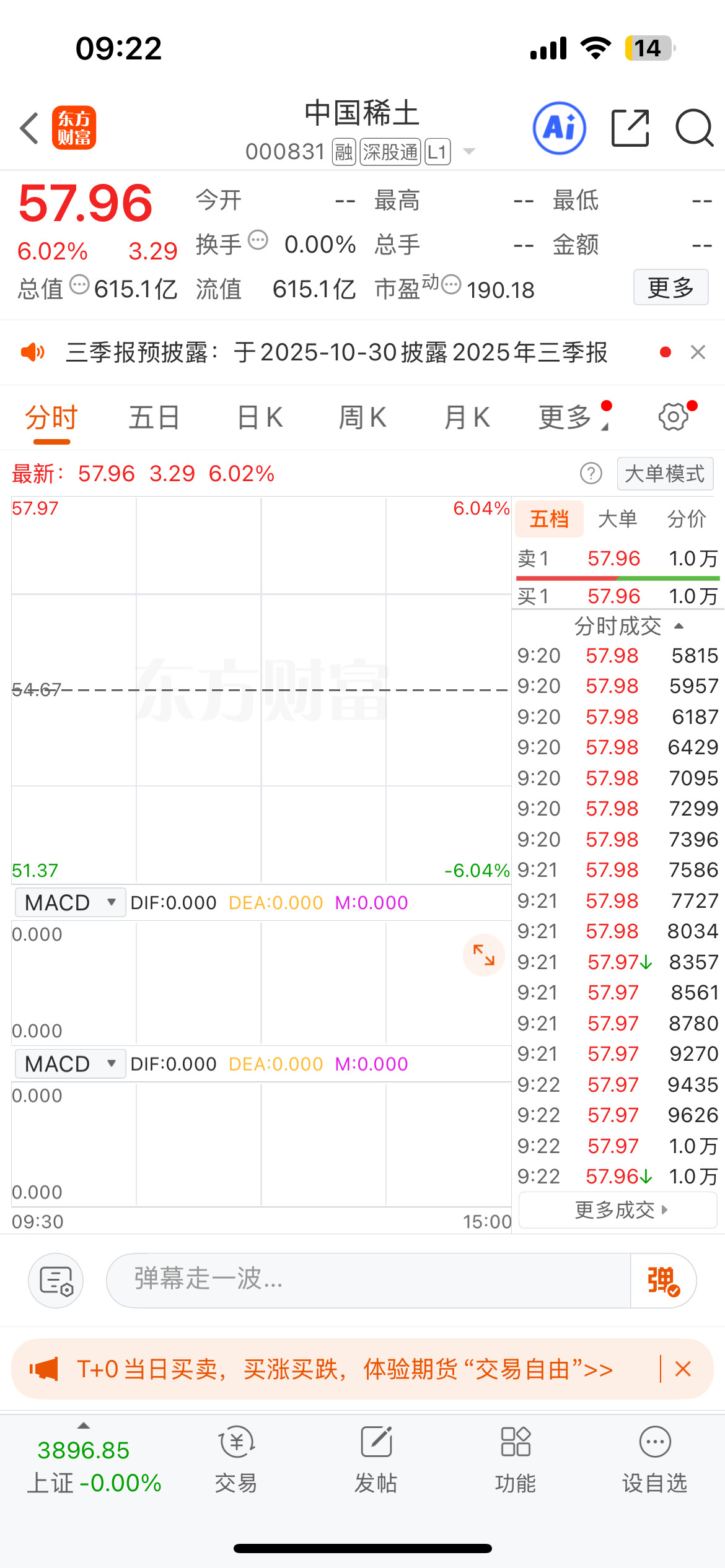This screenshot has height=1568, width=725.
Task: Expand the chevron next to the L1 label
Action: coord(470,151)
